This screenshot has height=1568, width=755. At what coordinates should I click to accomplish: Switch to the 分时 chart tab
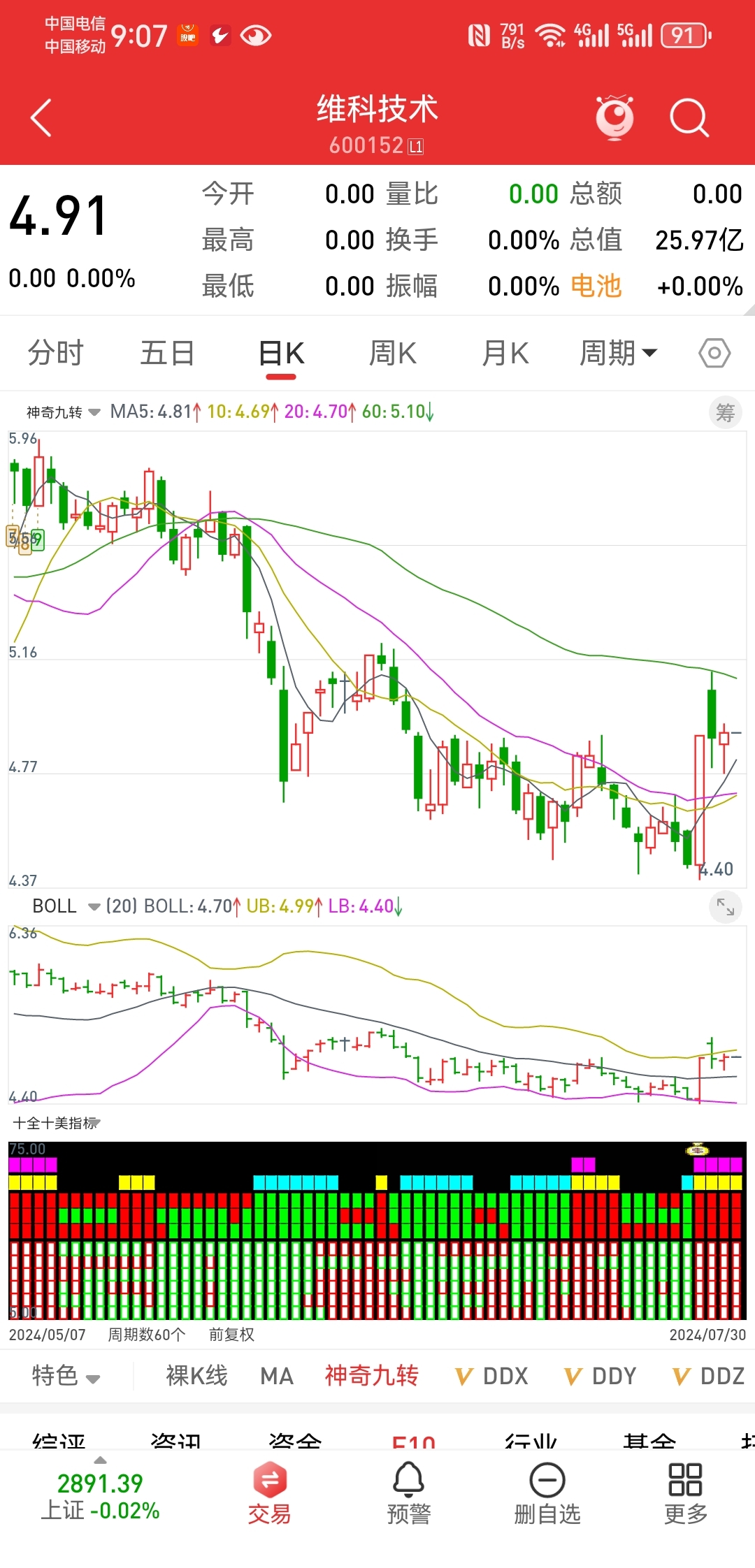(x=56, y=353)
